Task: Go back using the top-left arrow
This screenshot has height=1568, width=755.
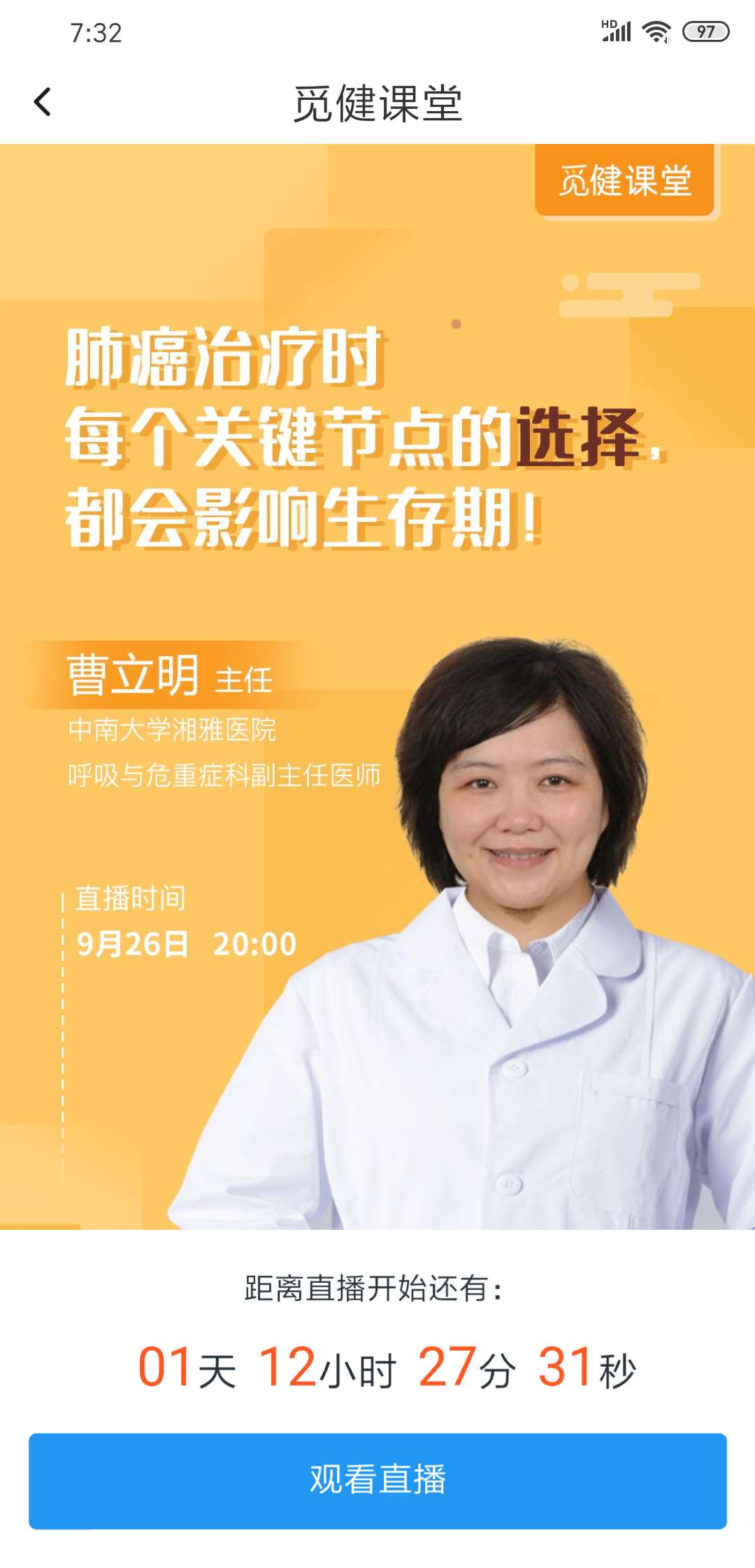Action: tap(43, 102)
